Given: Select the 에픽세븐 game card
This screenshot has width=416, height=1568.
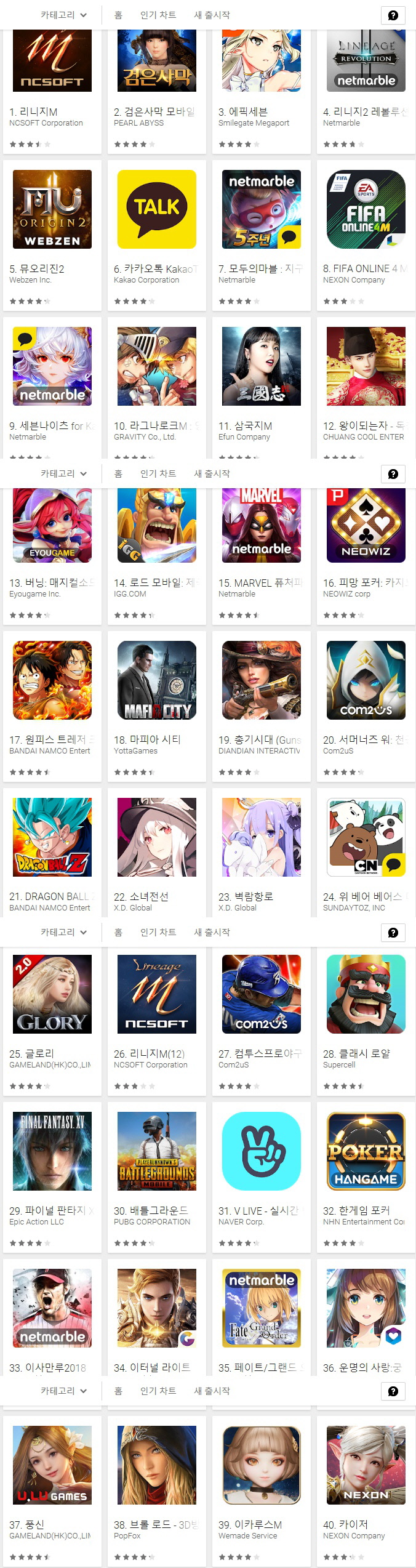Looking at the screenshot, I should coord(262,91).
